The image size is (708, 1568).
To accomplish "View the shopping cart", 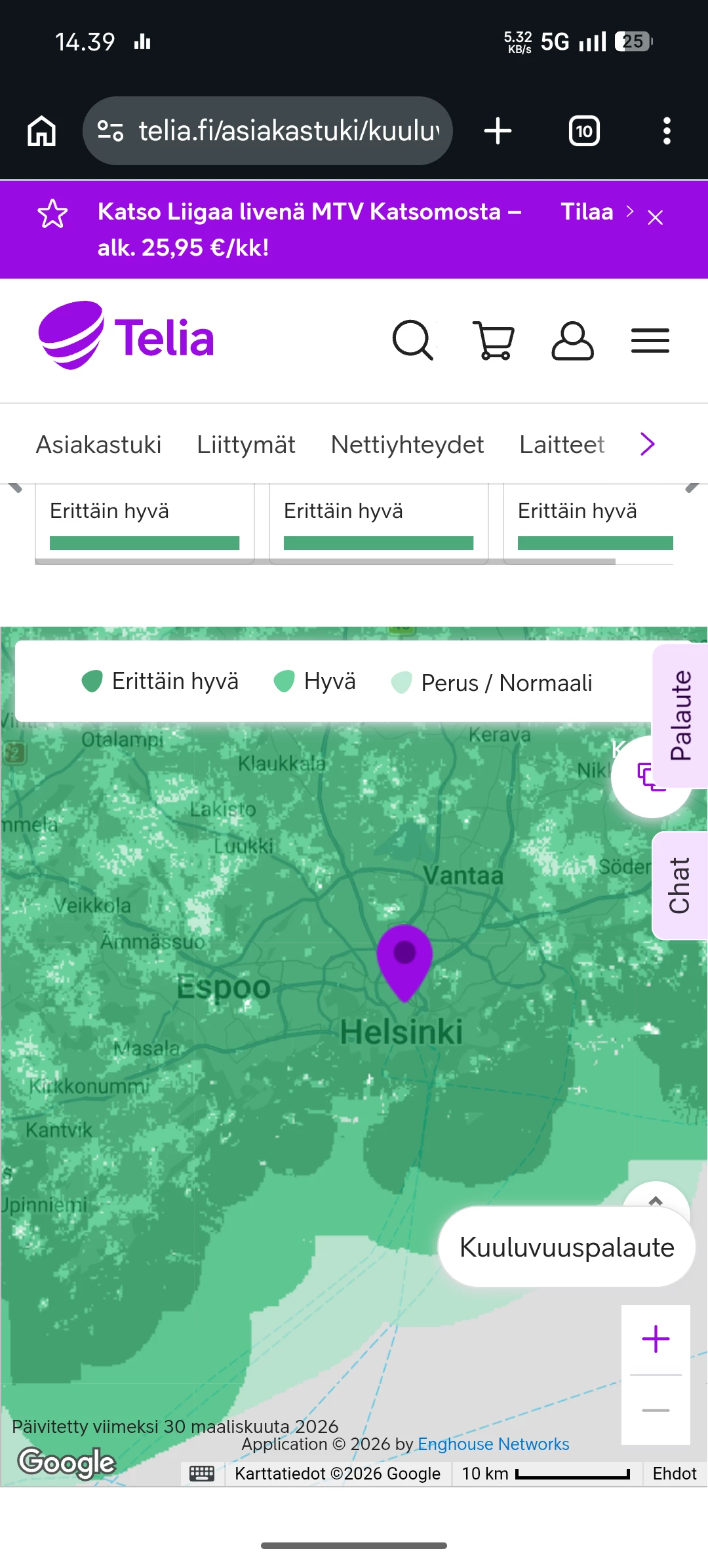I will click(x=494, y=340).
